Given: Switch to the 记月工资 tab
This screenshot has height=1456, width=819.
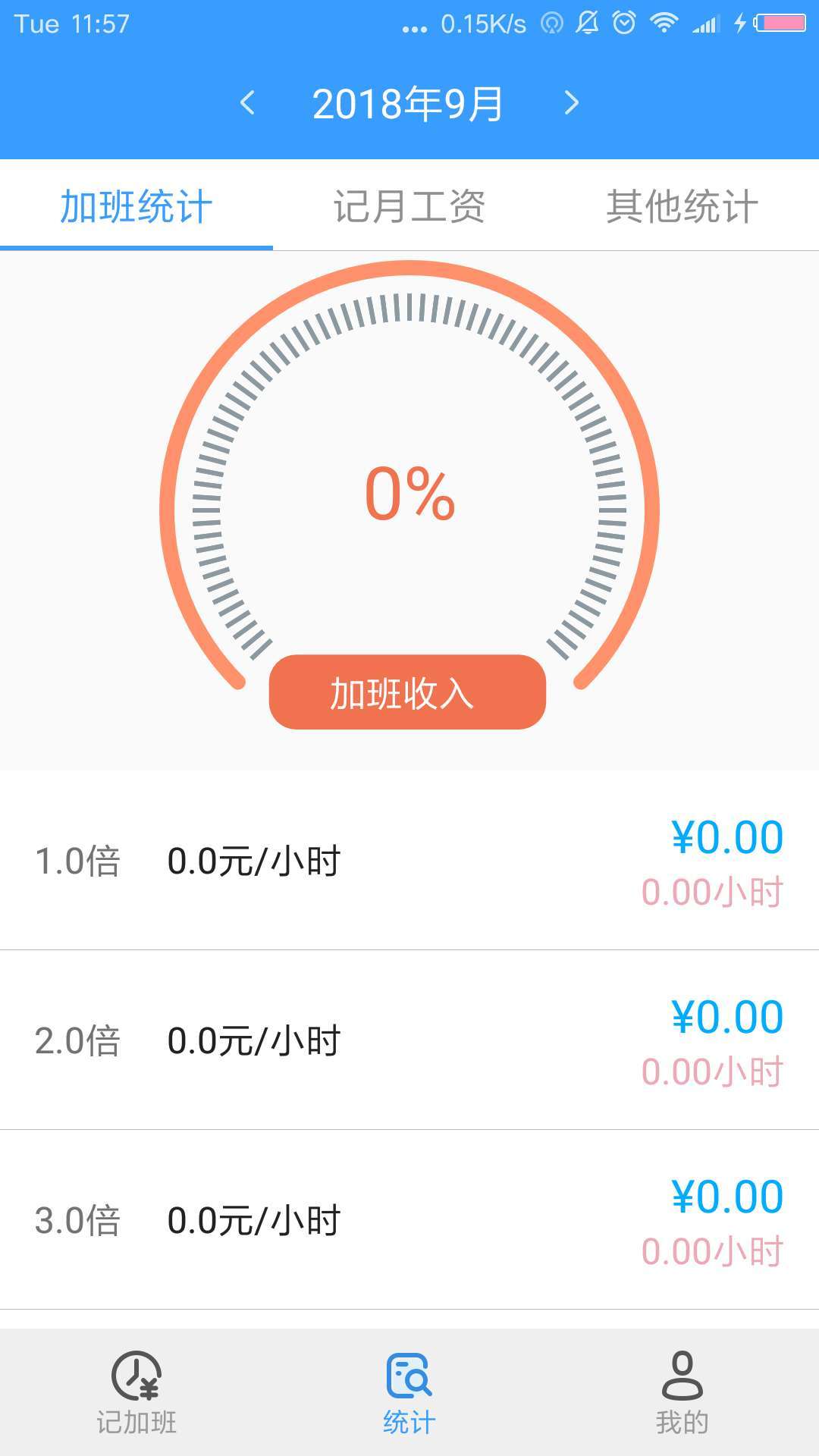Looking at the screenshot, I should pyautogui.click(x=409, y=206).
